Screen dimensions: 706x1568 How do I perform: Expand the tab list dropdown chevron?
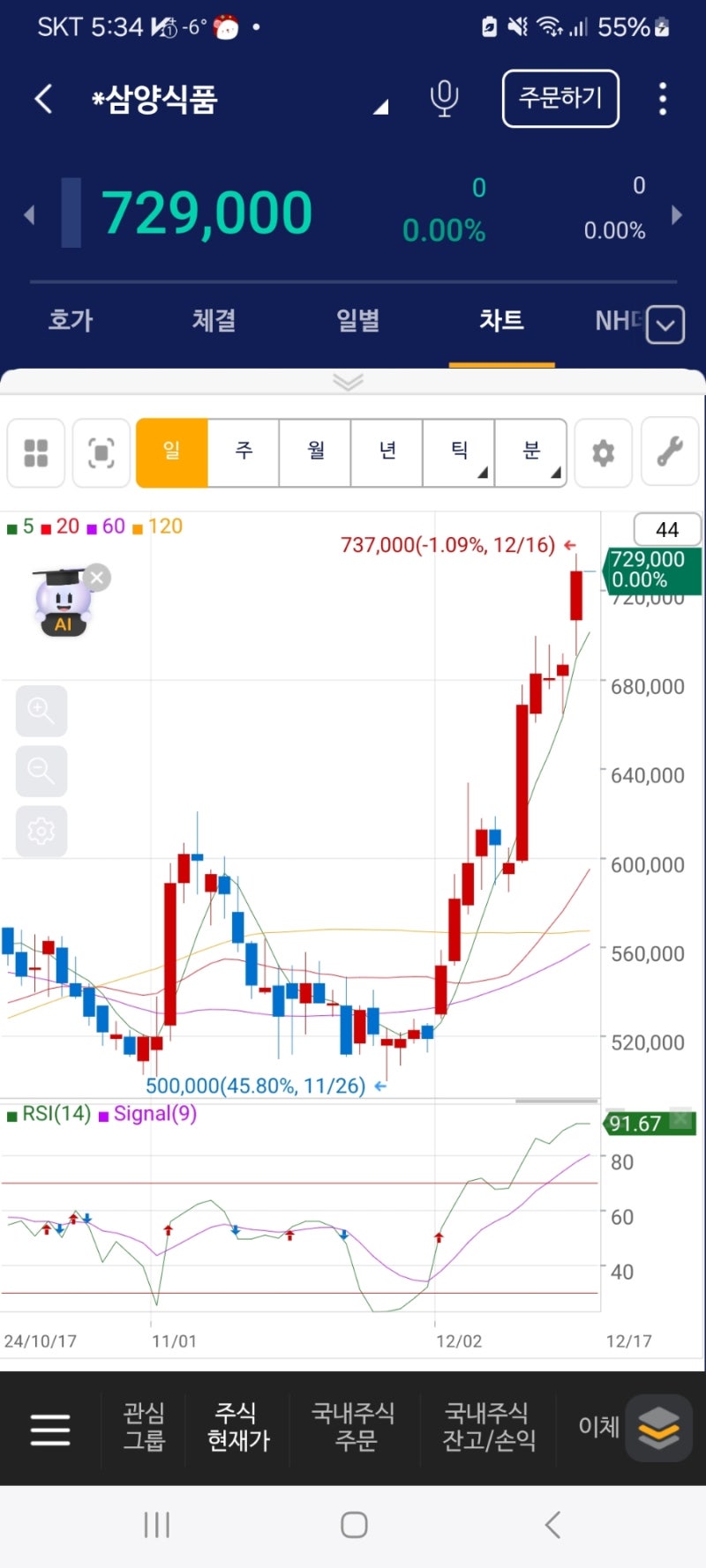pos(665,325)
